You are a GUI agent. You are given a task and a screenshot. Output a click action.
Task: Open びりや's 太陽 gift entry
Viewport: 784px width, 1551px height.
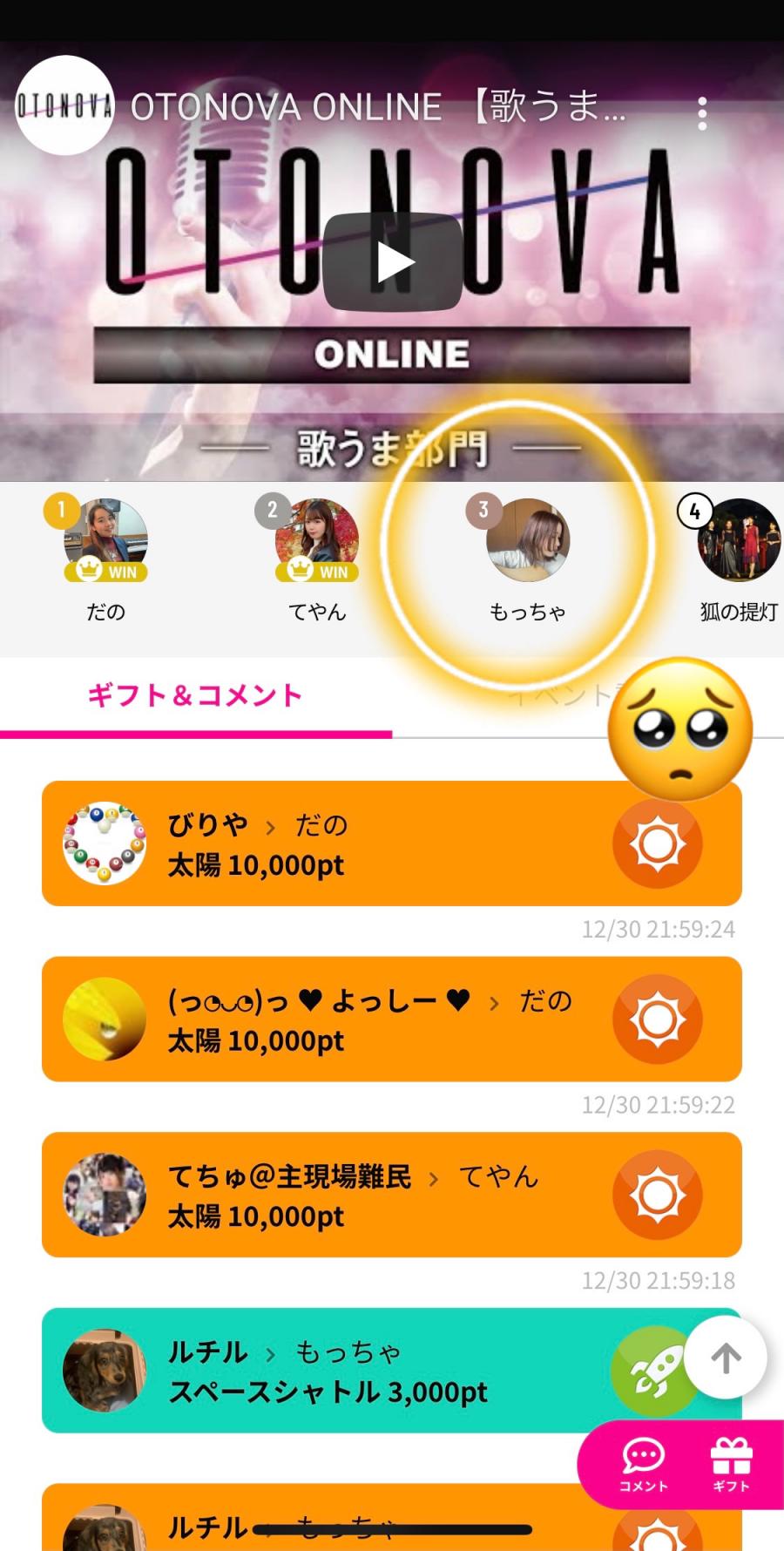tap(348, 843)
